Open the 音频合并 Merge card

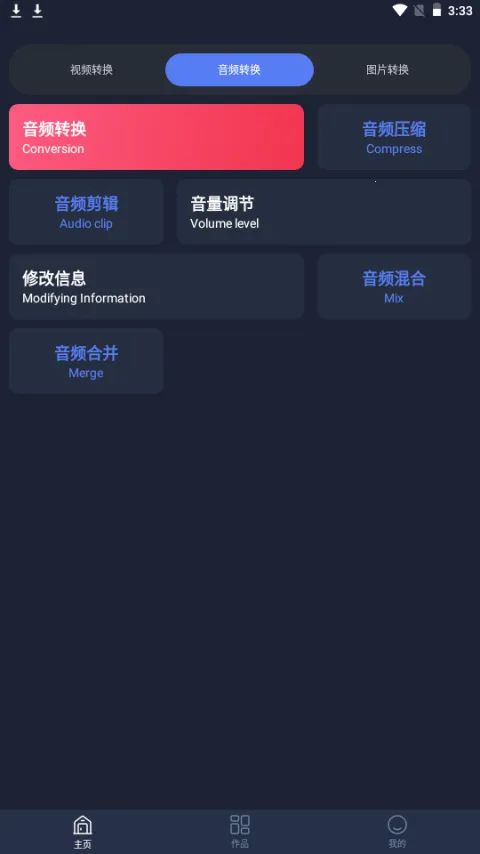point(86,361)
